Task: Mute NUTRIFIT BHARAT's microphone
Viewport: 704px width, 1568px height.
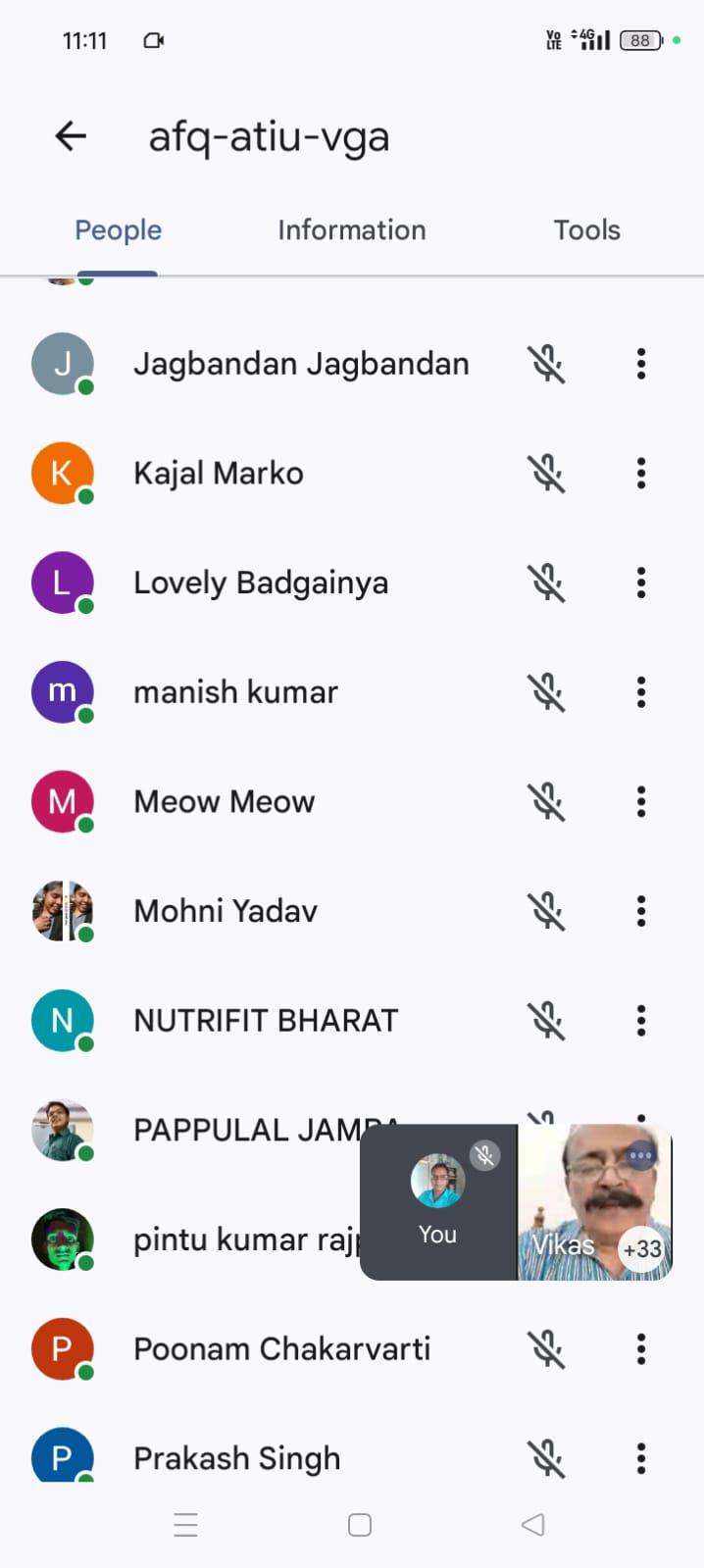Action: point(547,1021)
